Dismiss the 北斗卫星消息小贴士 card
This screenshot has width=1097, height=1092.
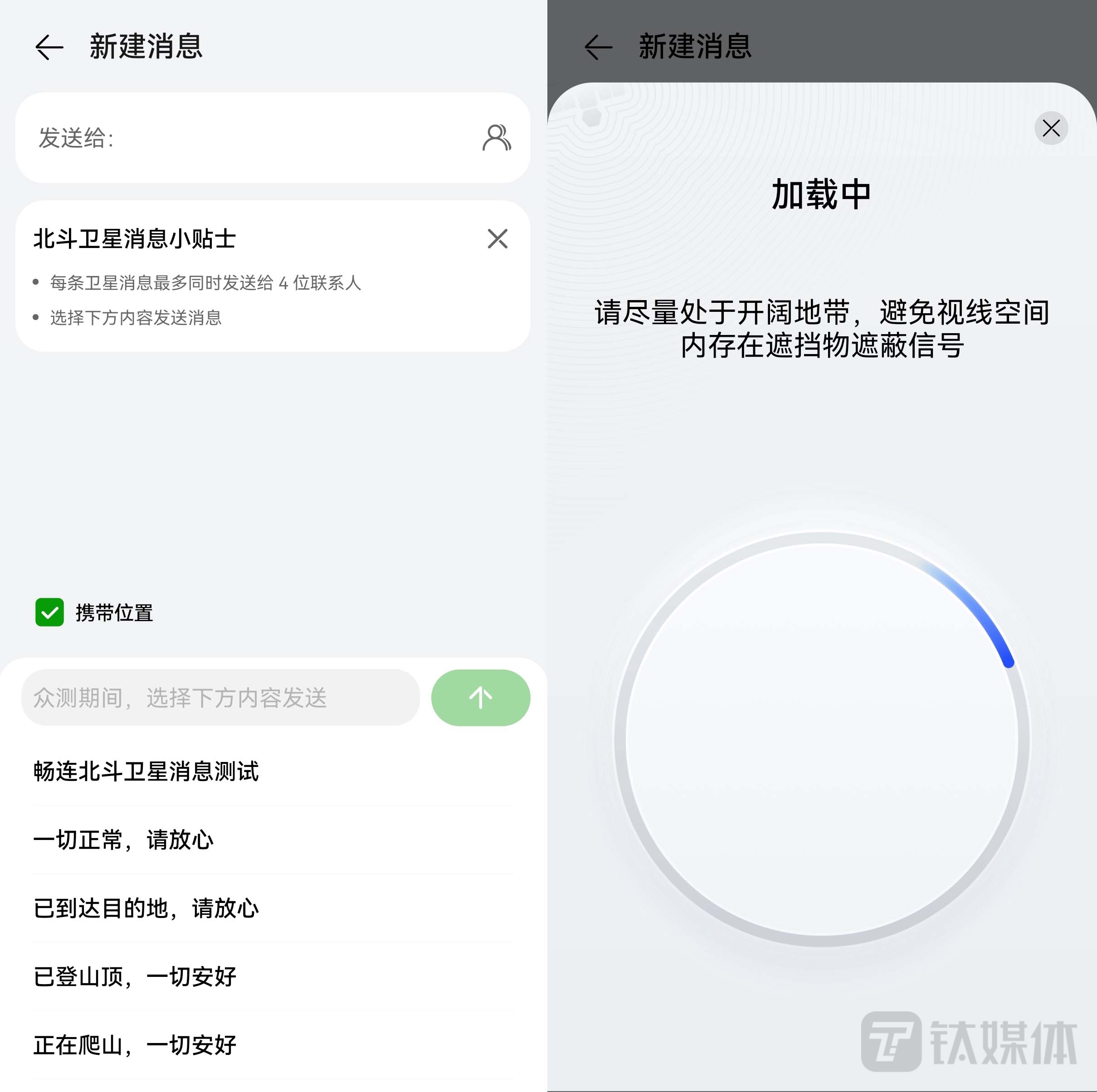[497, 239]
